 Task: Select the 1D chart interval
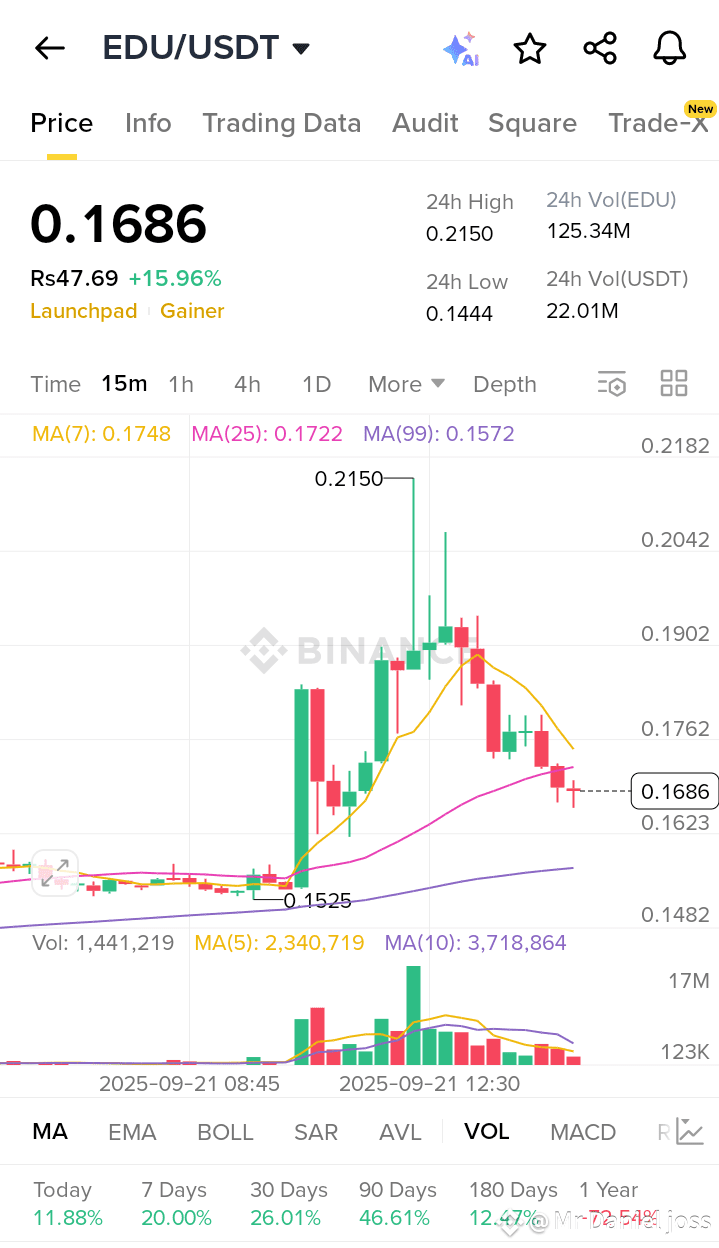click(x=316, y=384)
